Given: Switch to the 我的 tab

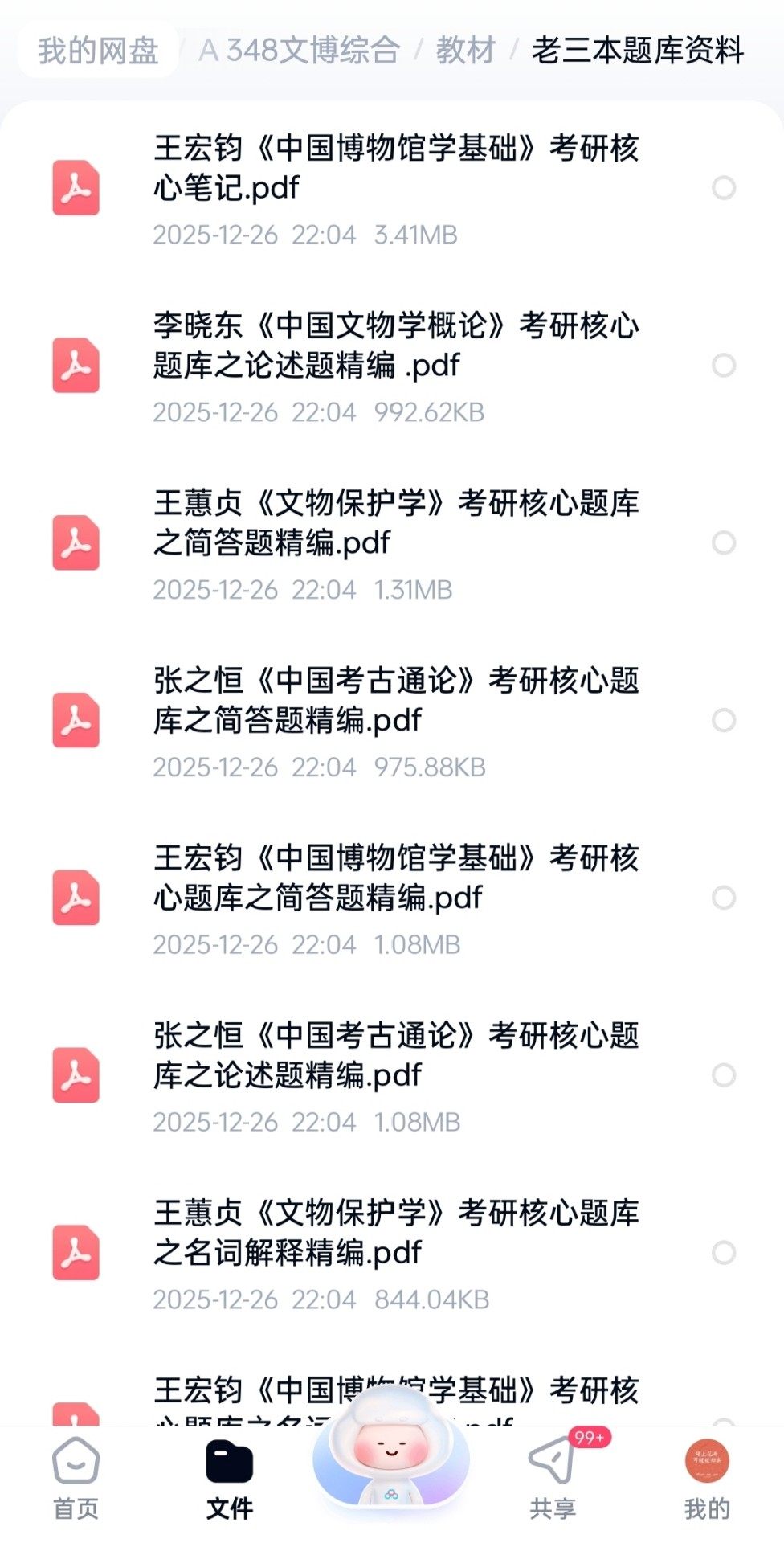Looking at the screenshot, I should pos(707,1479).
